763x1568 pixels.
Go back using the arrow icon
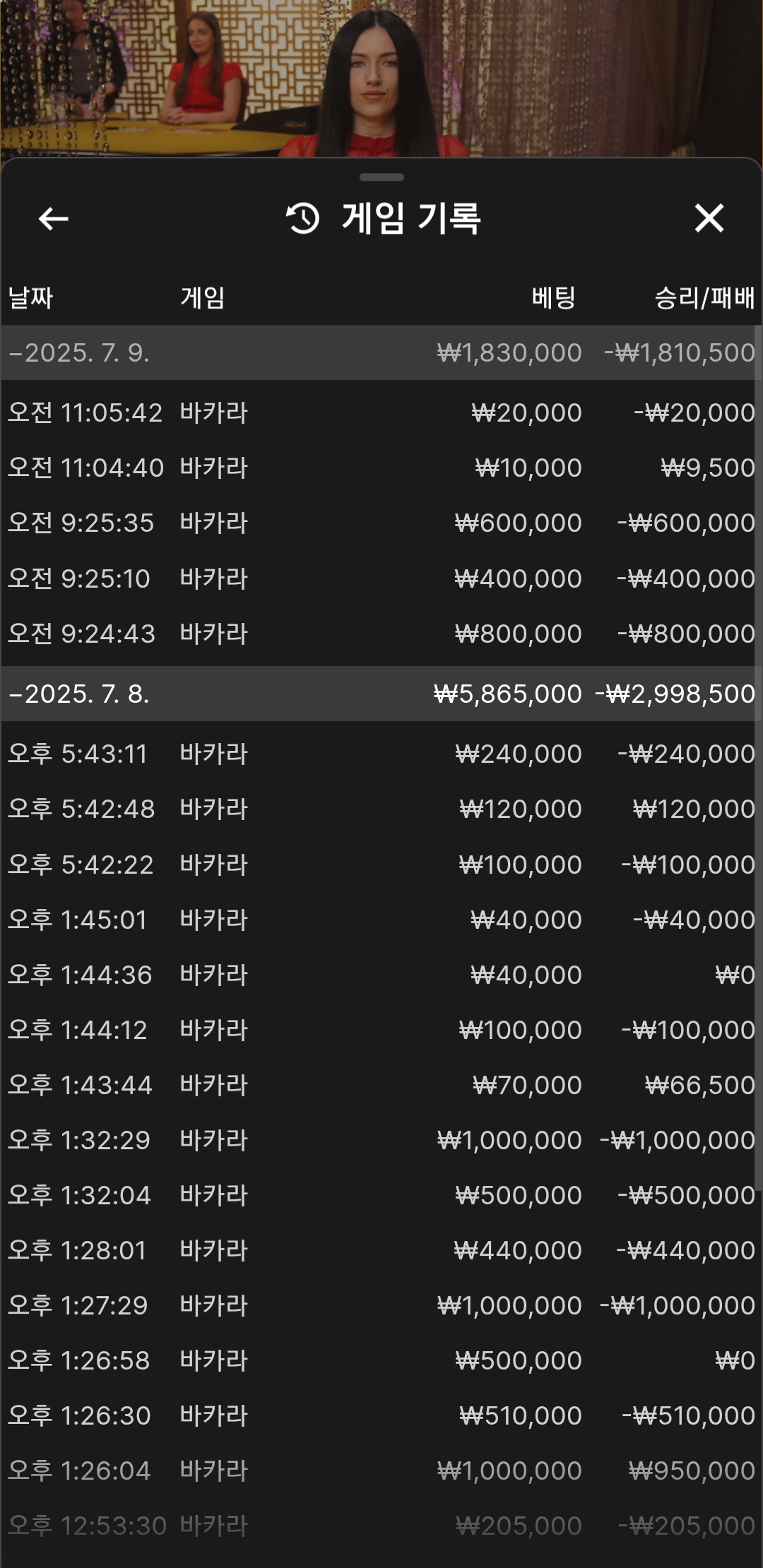pos(53,218)
